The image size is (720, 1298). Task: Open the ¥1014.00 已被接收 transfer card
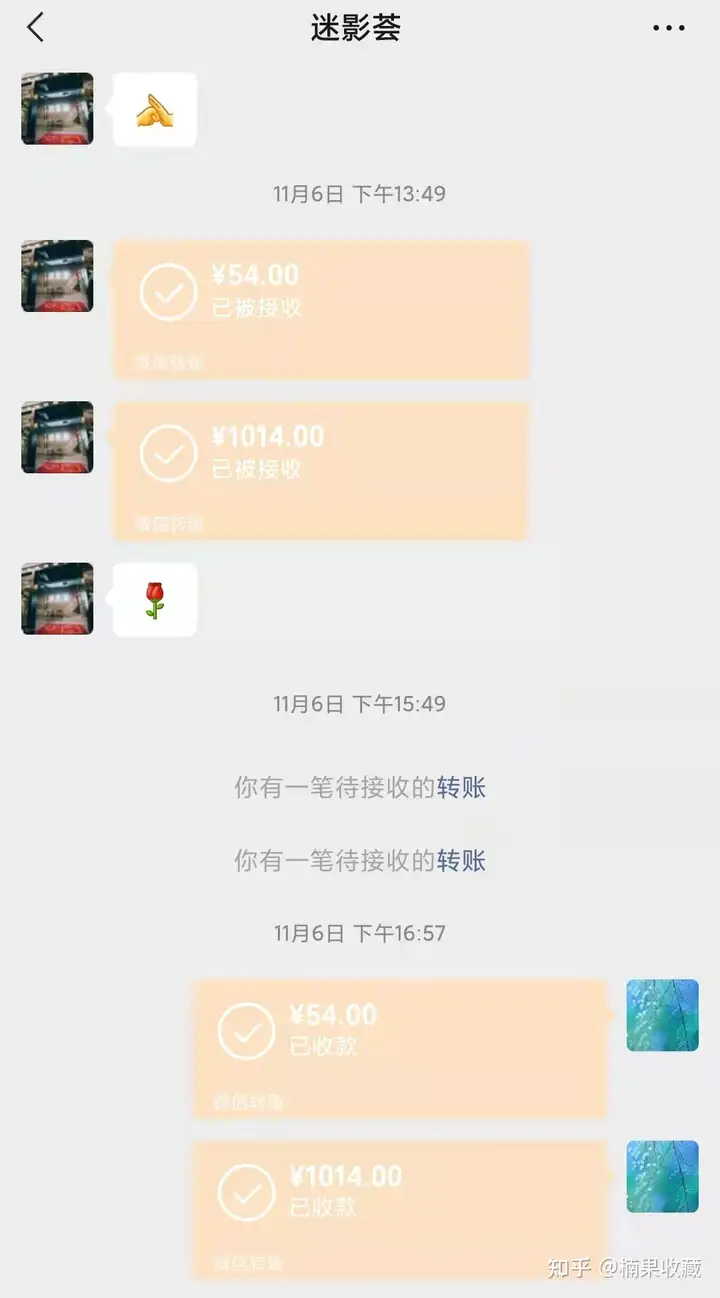321,470
